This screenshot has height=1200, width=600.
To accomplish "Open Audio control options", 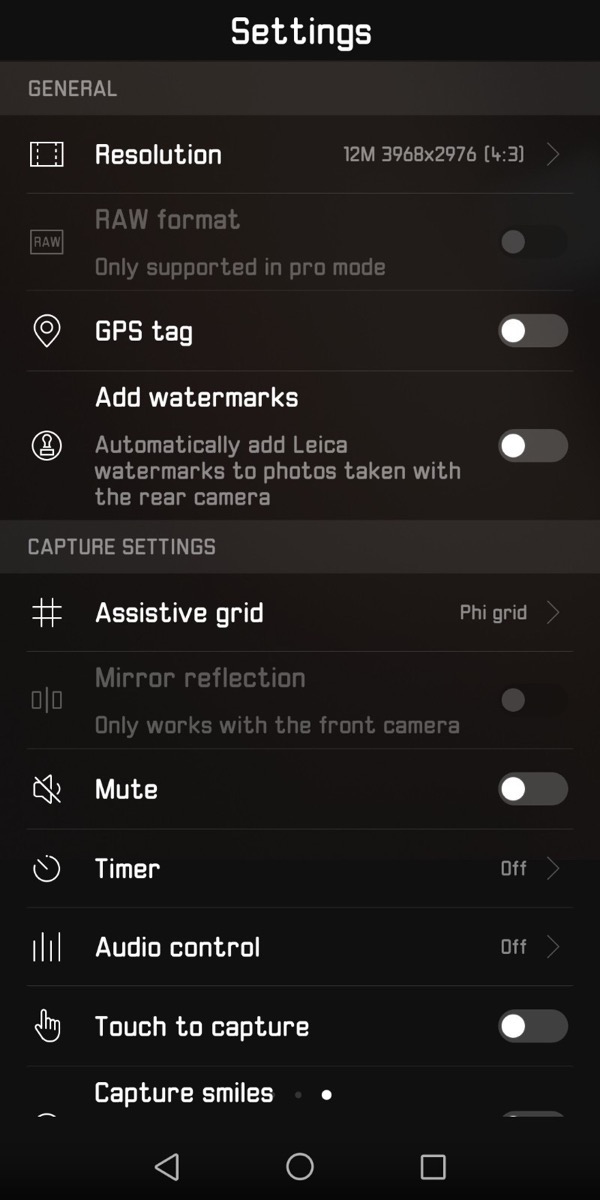I will click(x=300, y=947).
